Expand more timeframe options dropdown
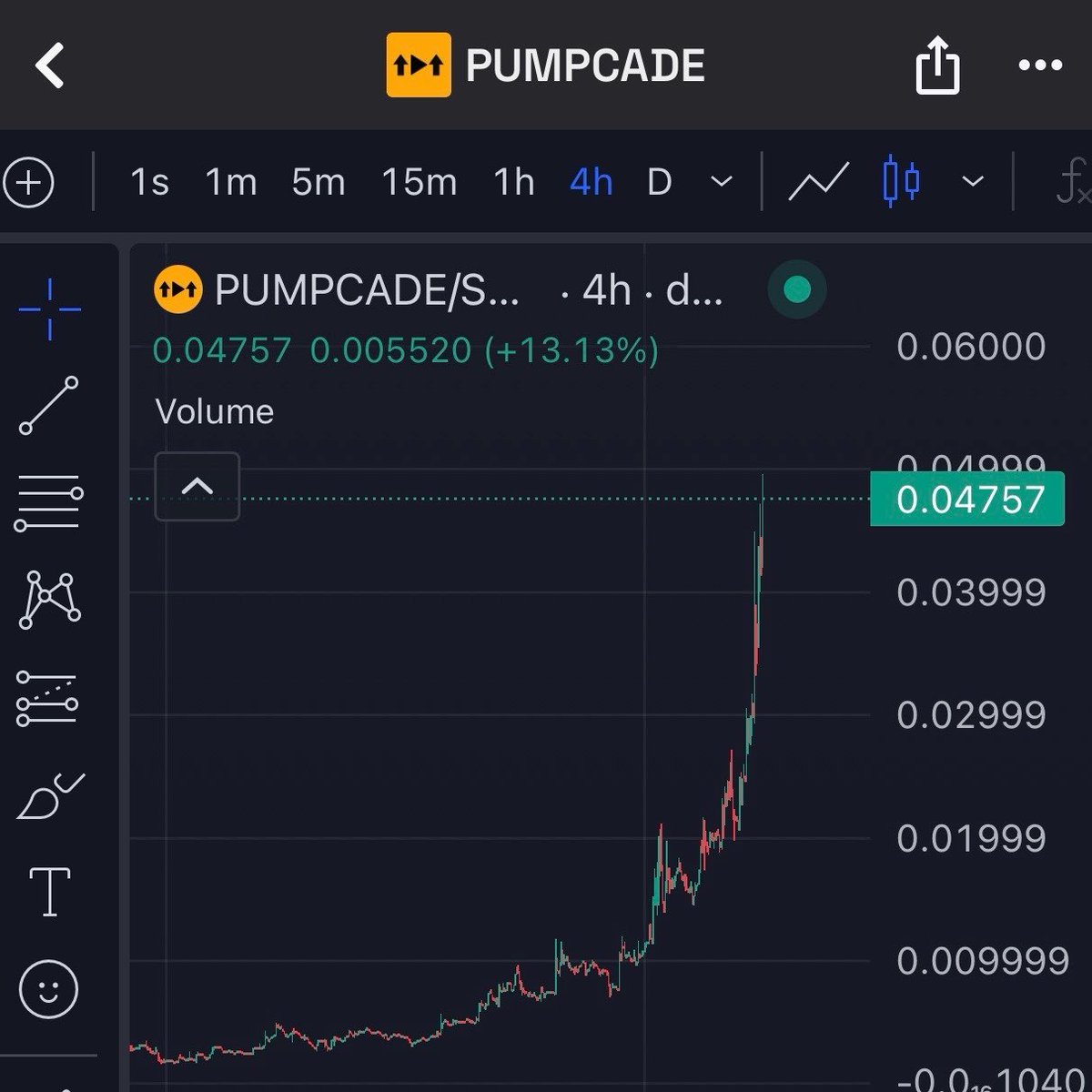The image size is (1092, 1092). [x=721, y=183]
